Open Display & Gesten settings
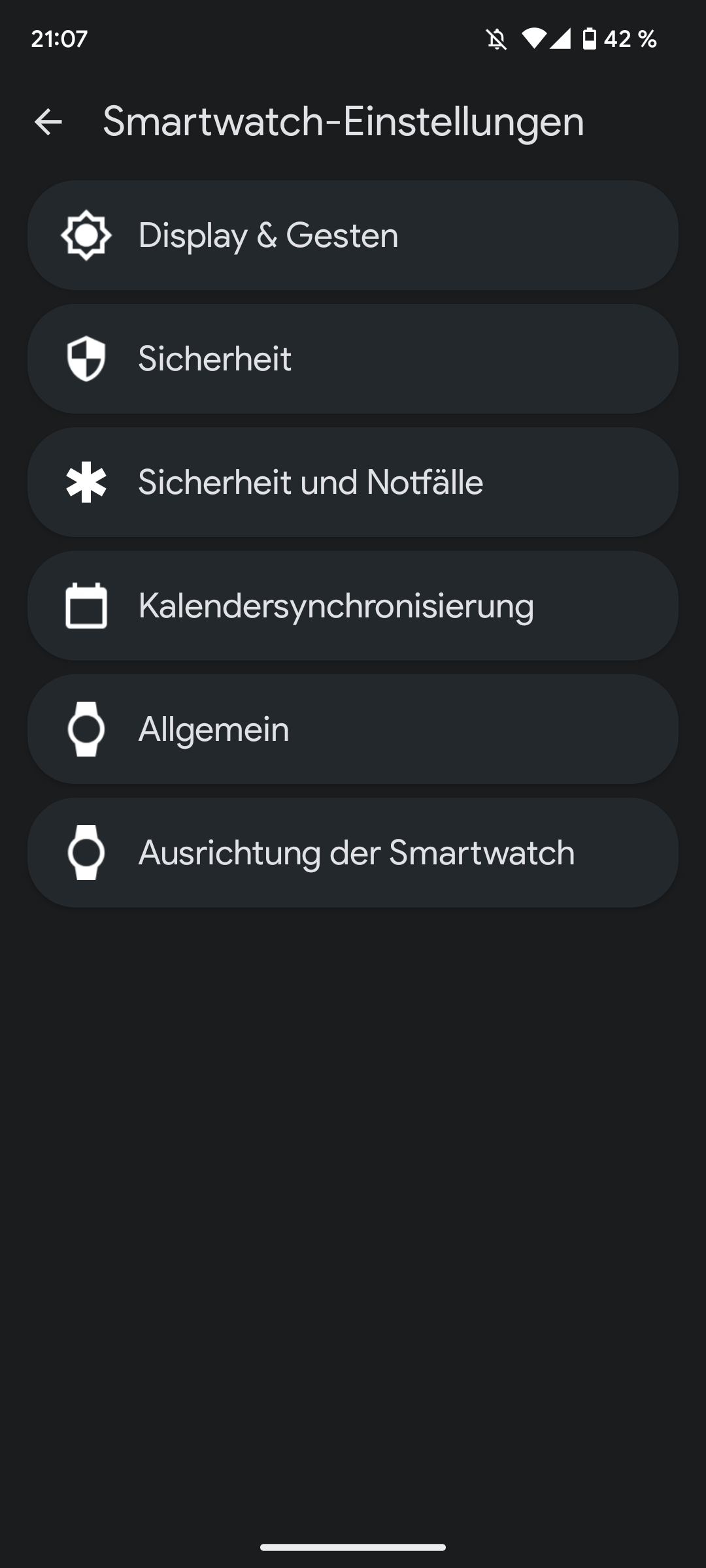 [353, 235]
